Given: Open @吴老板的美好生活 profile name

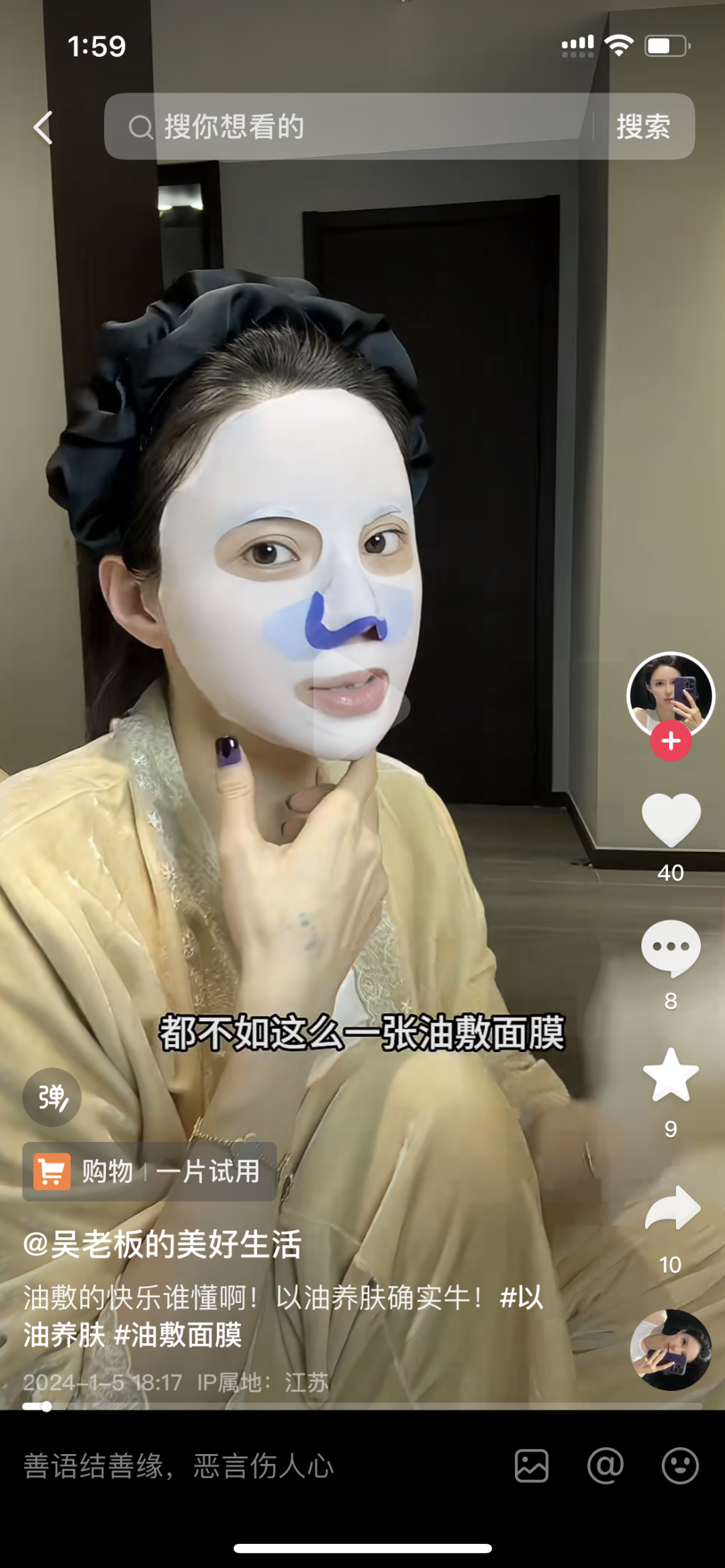Looking at the screenshot, I should coord(162,1245).
